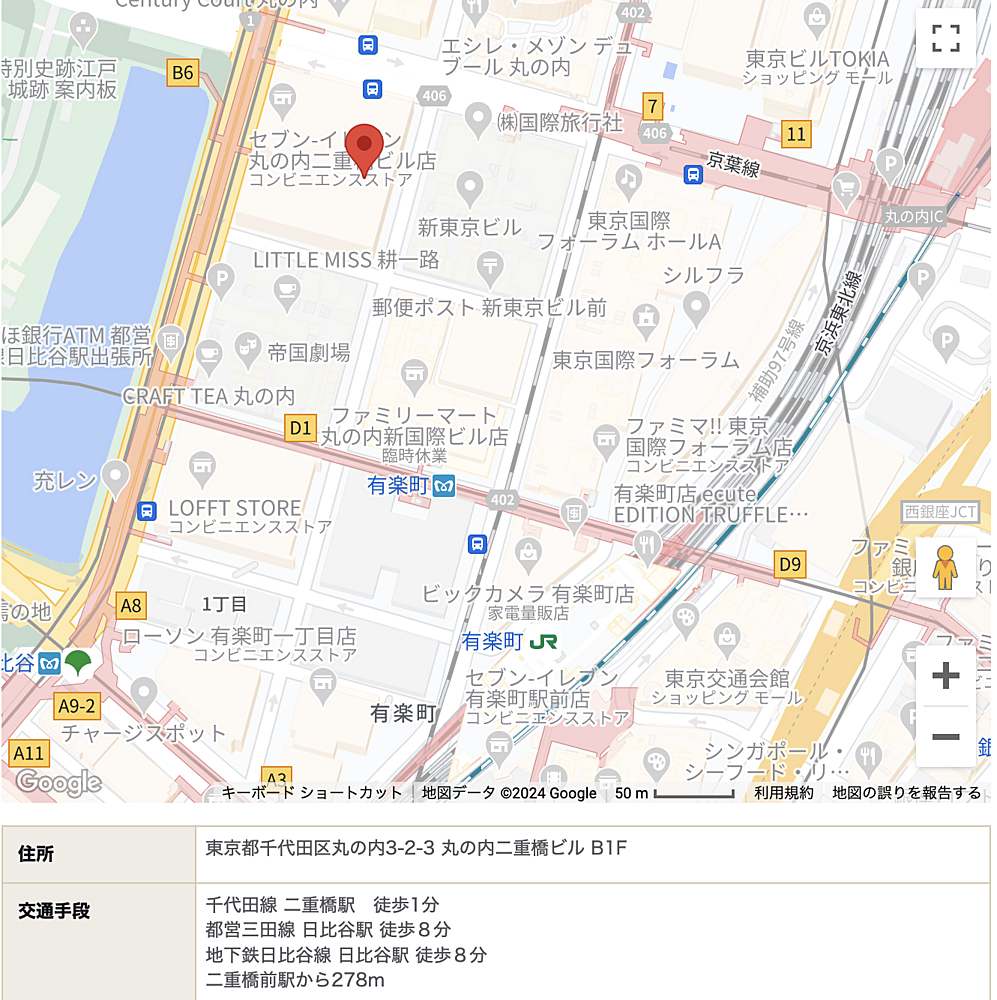This screenshot has width=997, height=1000.
Task: Zoom out on the map
Action: [x=945, y=738]
